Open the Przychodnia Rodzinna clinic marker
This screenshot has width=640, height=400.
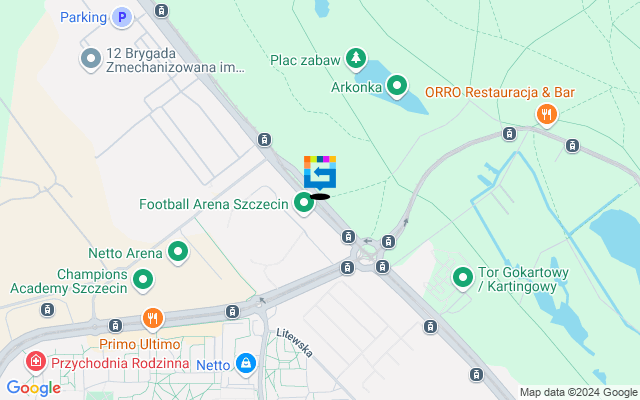coord(36,362)
